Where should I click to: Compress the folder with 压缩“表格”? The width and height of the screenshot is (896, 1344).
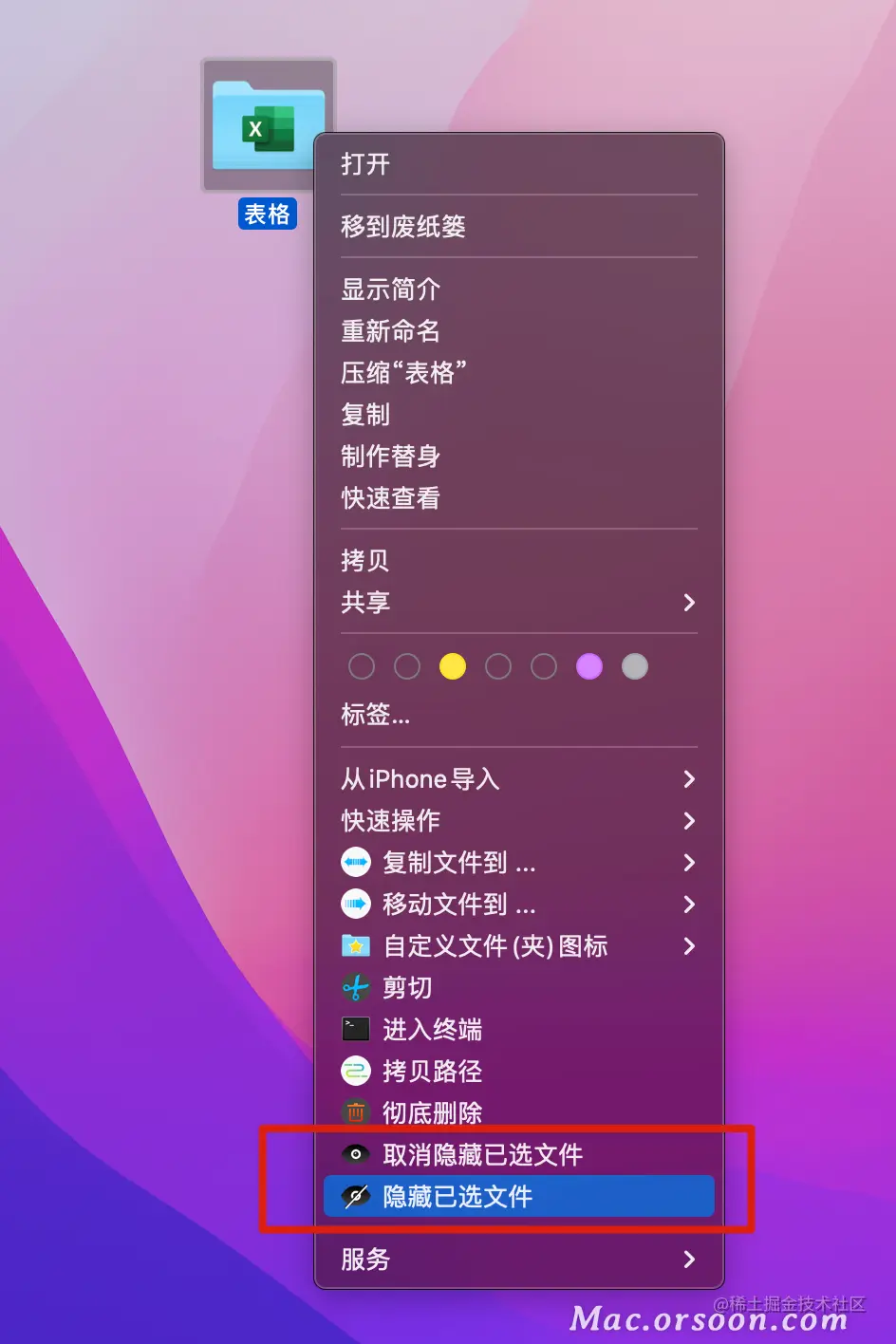[403, 373]
